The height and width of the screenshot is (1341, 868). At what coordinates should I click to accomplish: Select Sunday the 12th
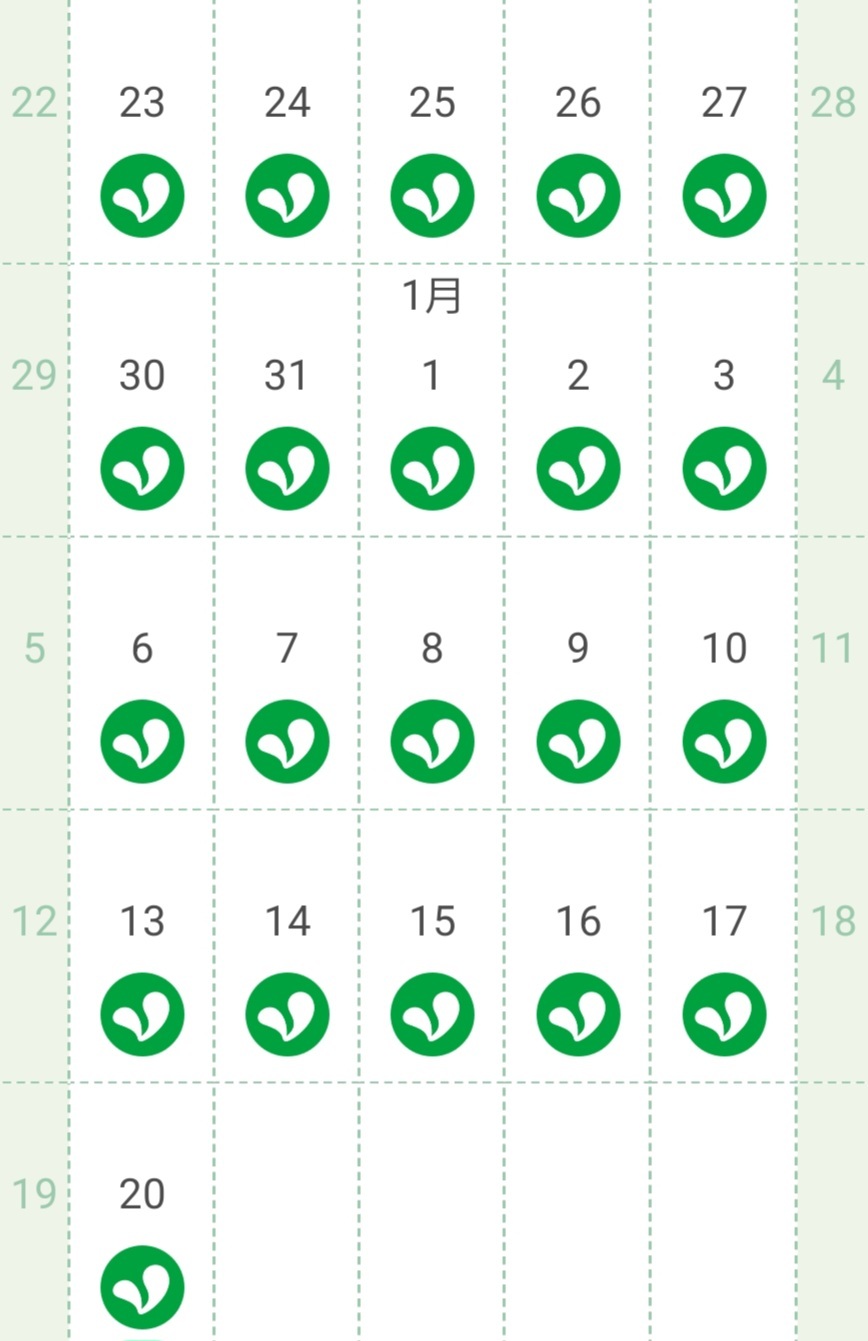point(34,946)
